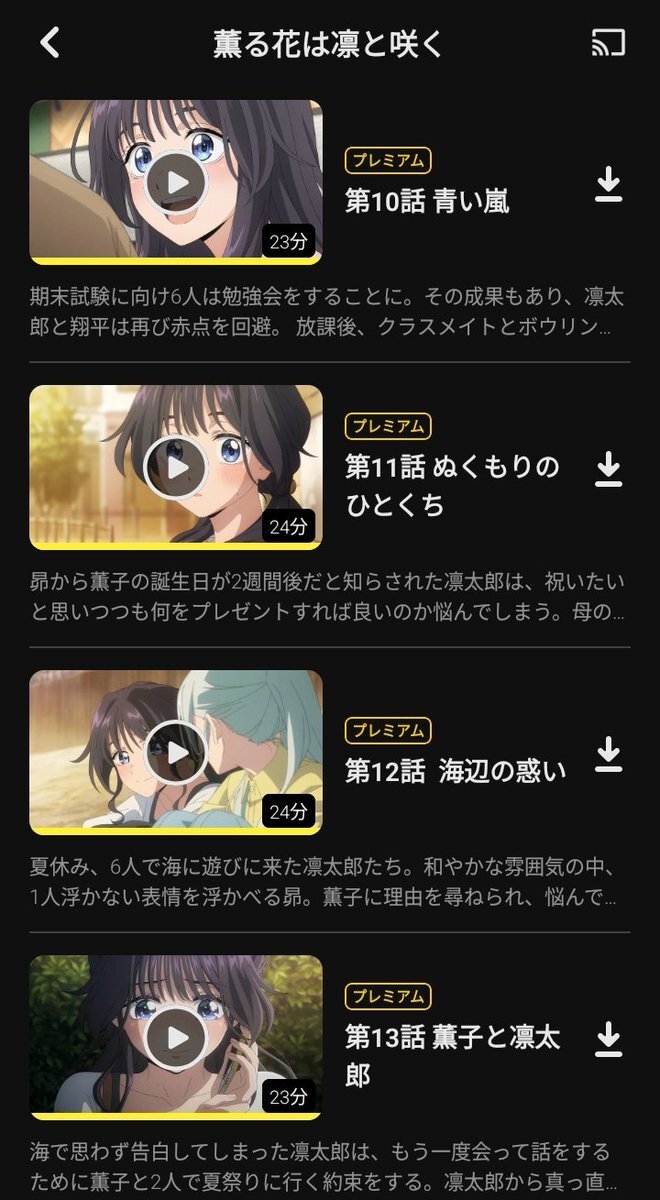The width and height of the screenshot is (660, 1200).
Task: Download episode 第11話 ぬくもりのひとくち
Action: tap(608, 470)
